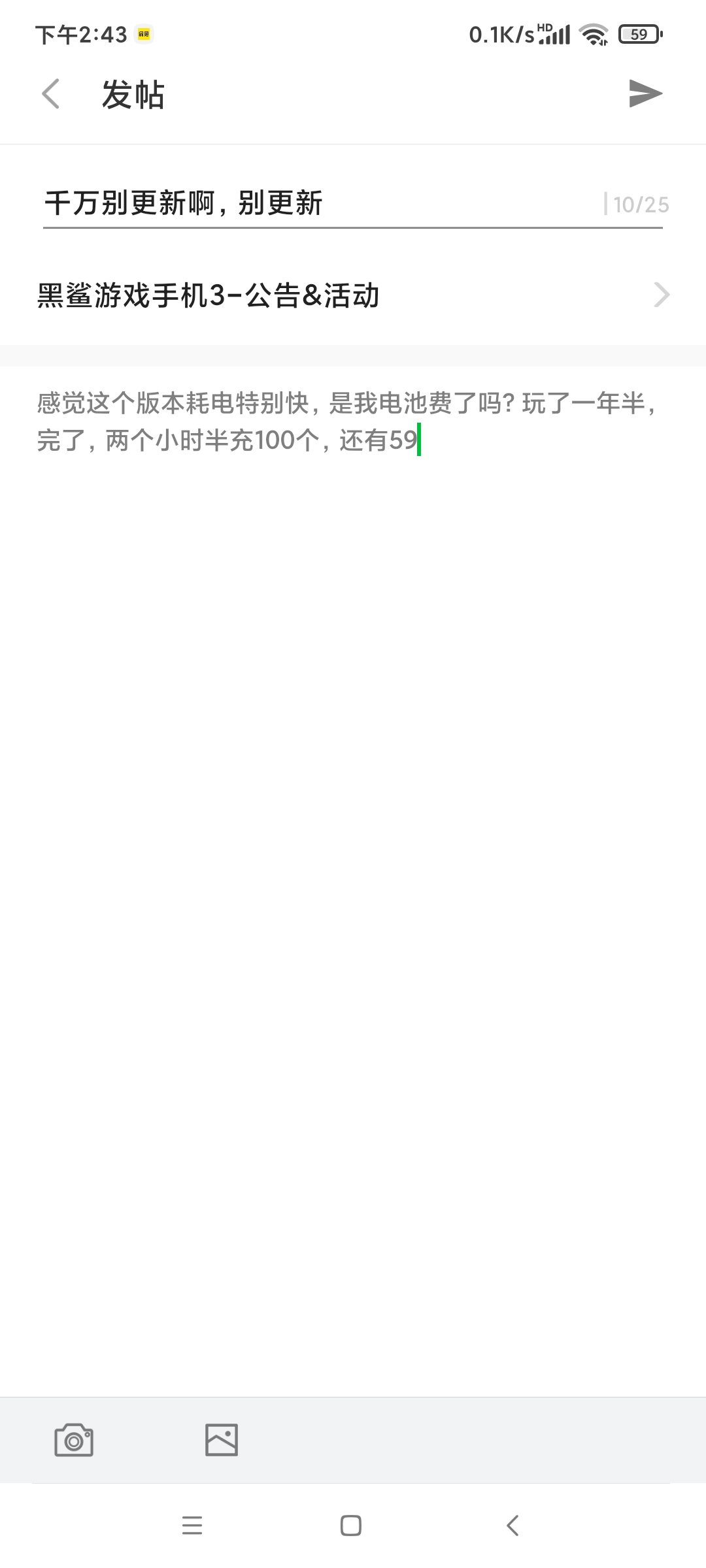706x1568 pixels.
Task: Go back from the 发帖 screen
Action: [51, 94]
